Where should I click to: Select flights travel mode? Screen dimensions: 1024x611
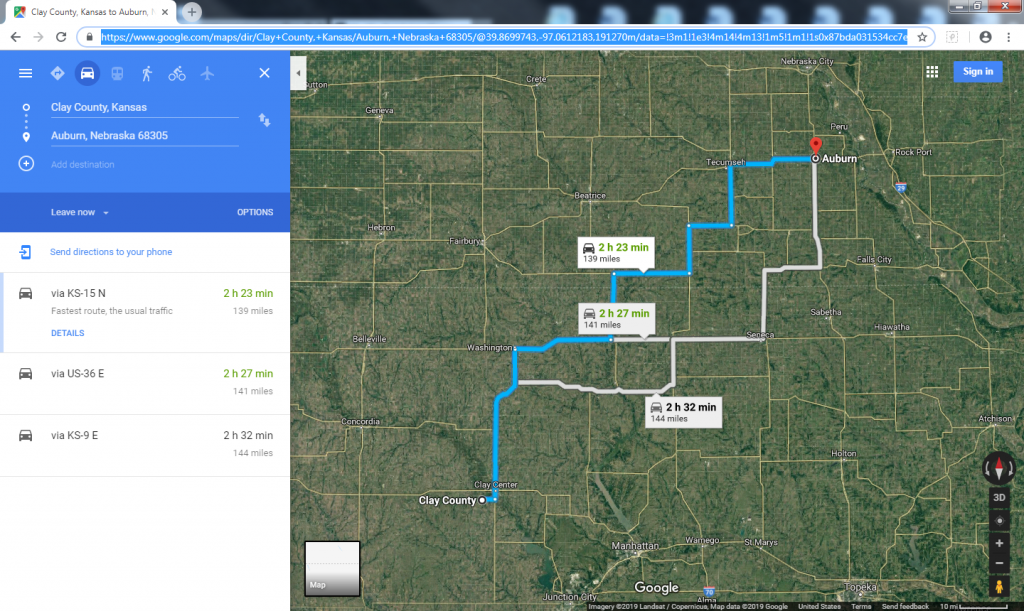tap(207, 73)
